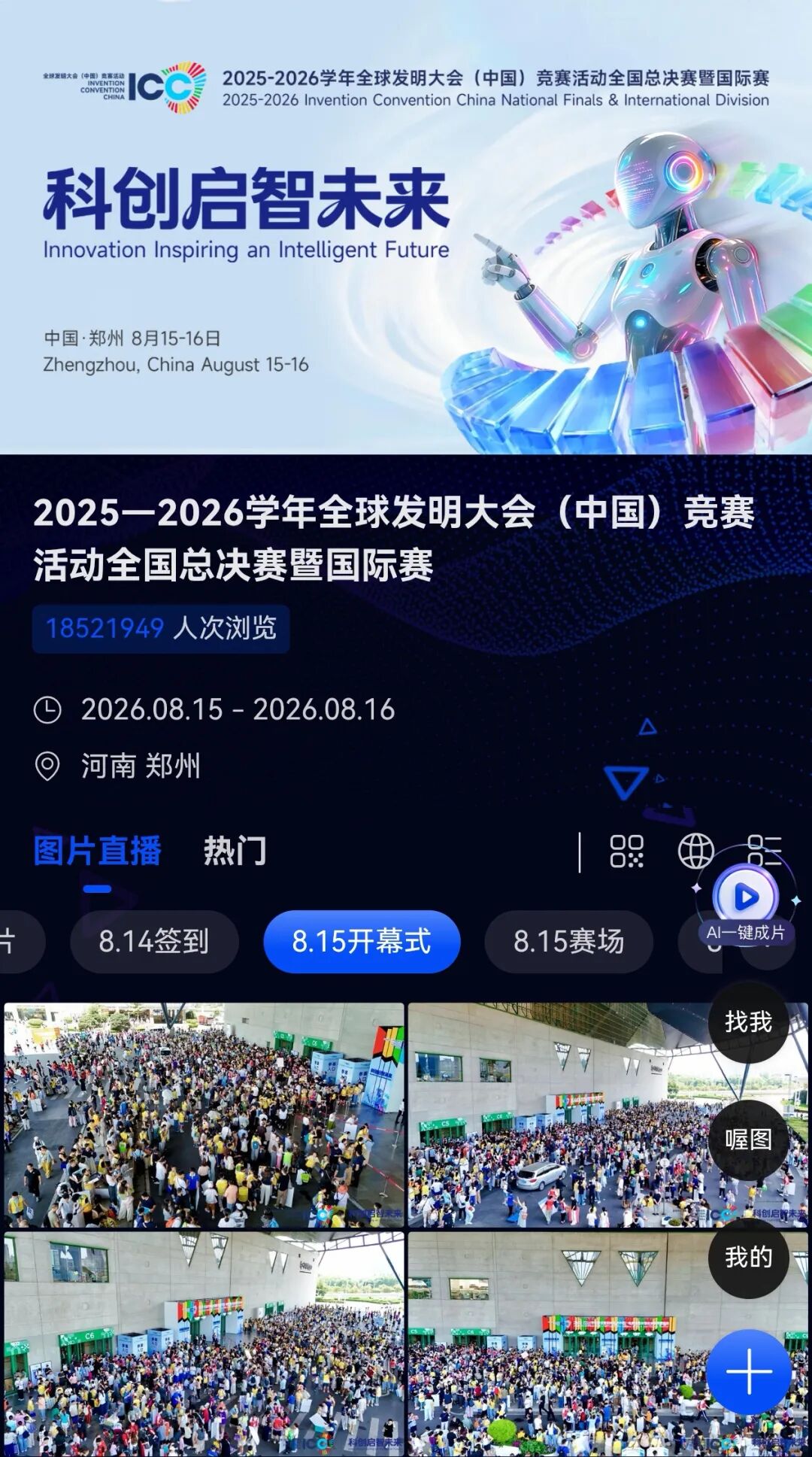The image size is (812, 1457).
Task: Tap the AI一键成片 button
Action: click(x=746, y=906)
